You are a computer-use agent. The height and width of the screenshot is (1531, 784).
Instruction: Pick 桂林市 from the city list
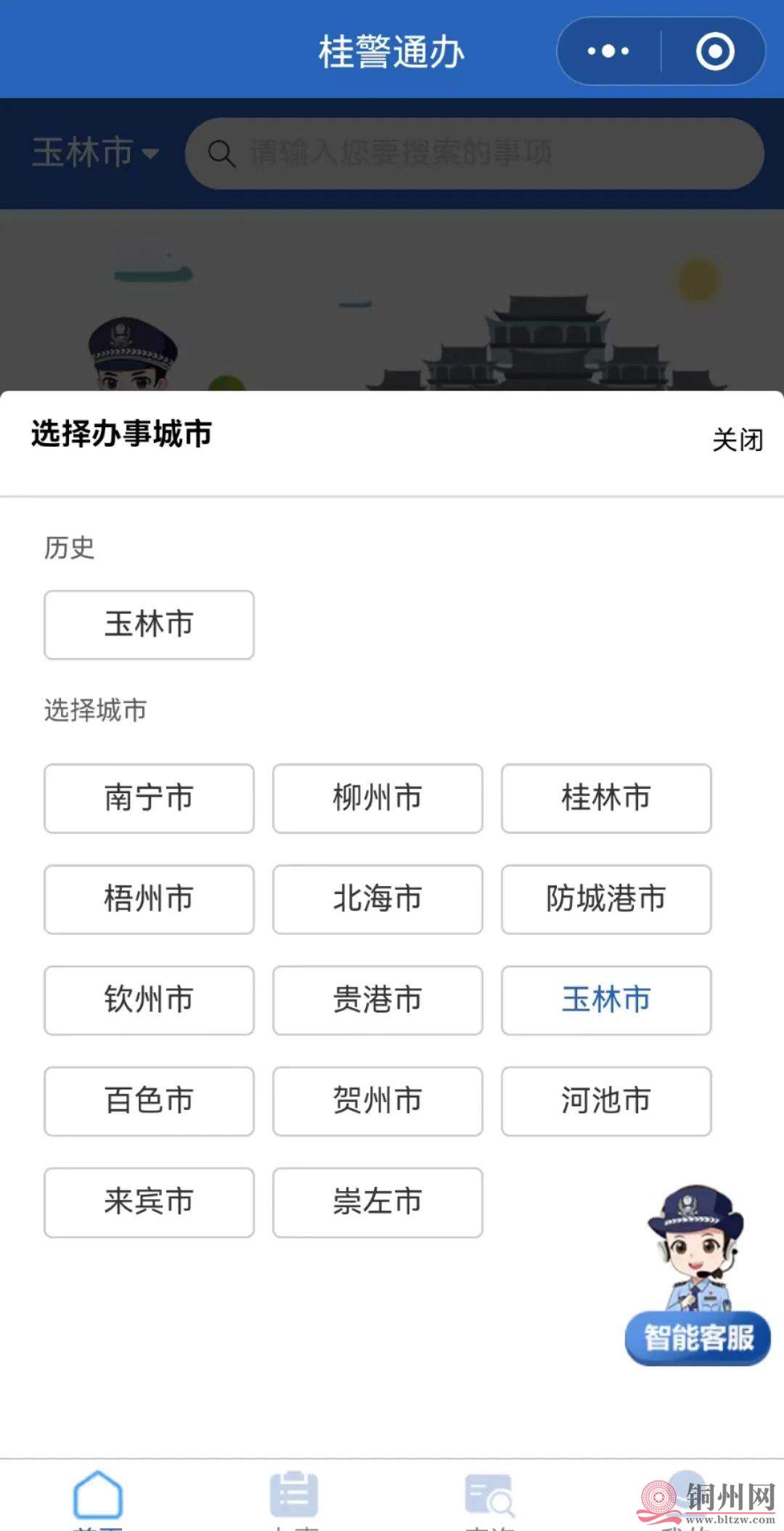tap(606, 798)
